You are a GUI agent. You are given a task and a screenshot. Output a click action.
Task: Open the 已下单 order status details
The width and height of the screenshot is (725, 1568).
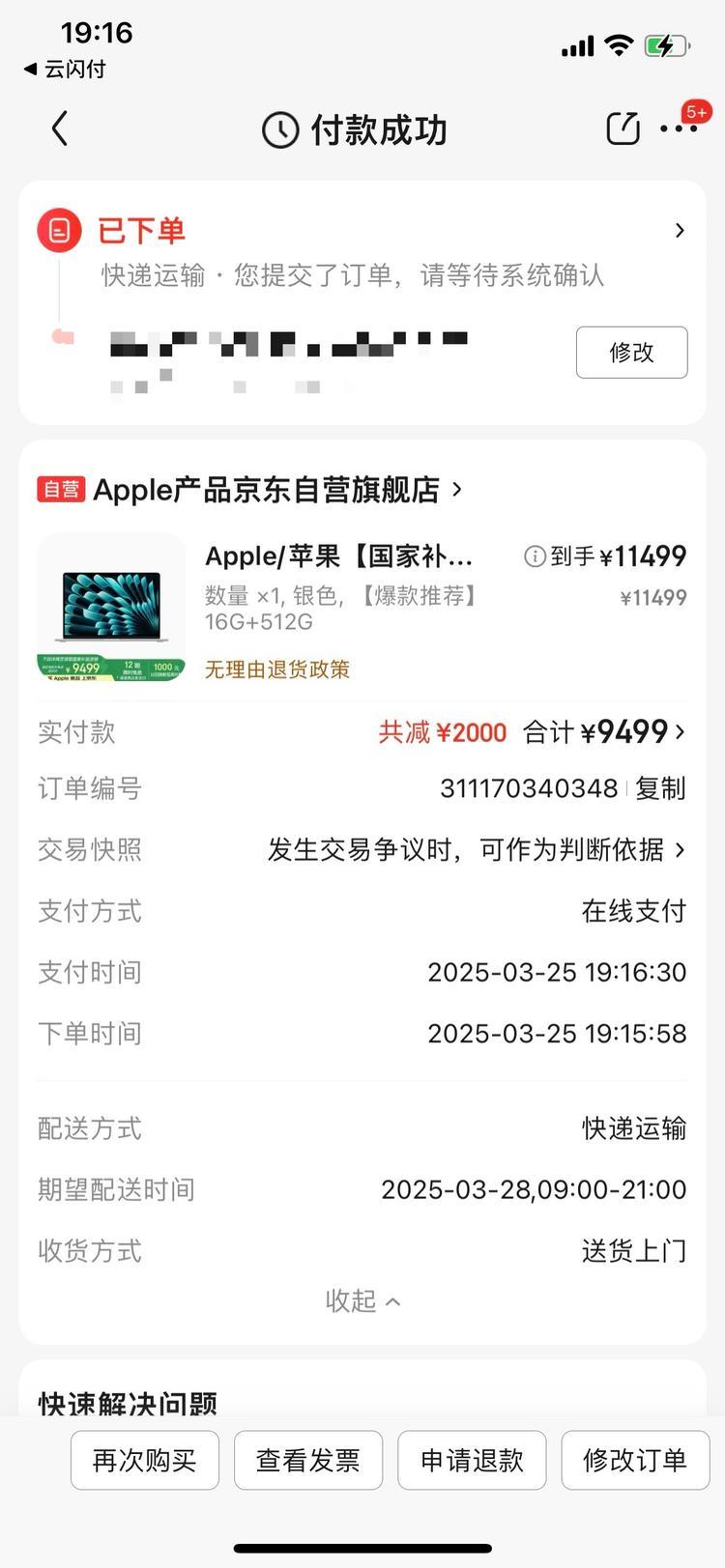point(679,231)
